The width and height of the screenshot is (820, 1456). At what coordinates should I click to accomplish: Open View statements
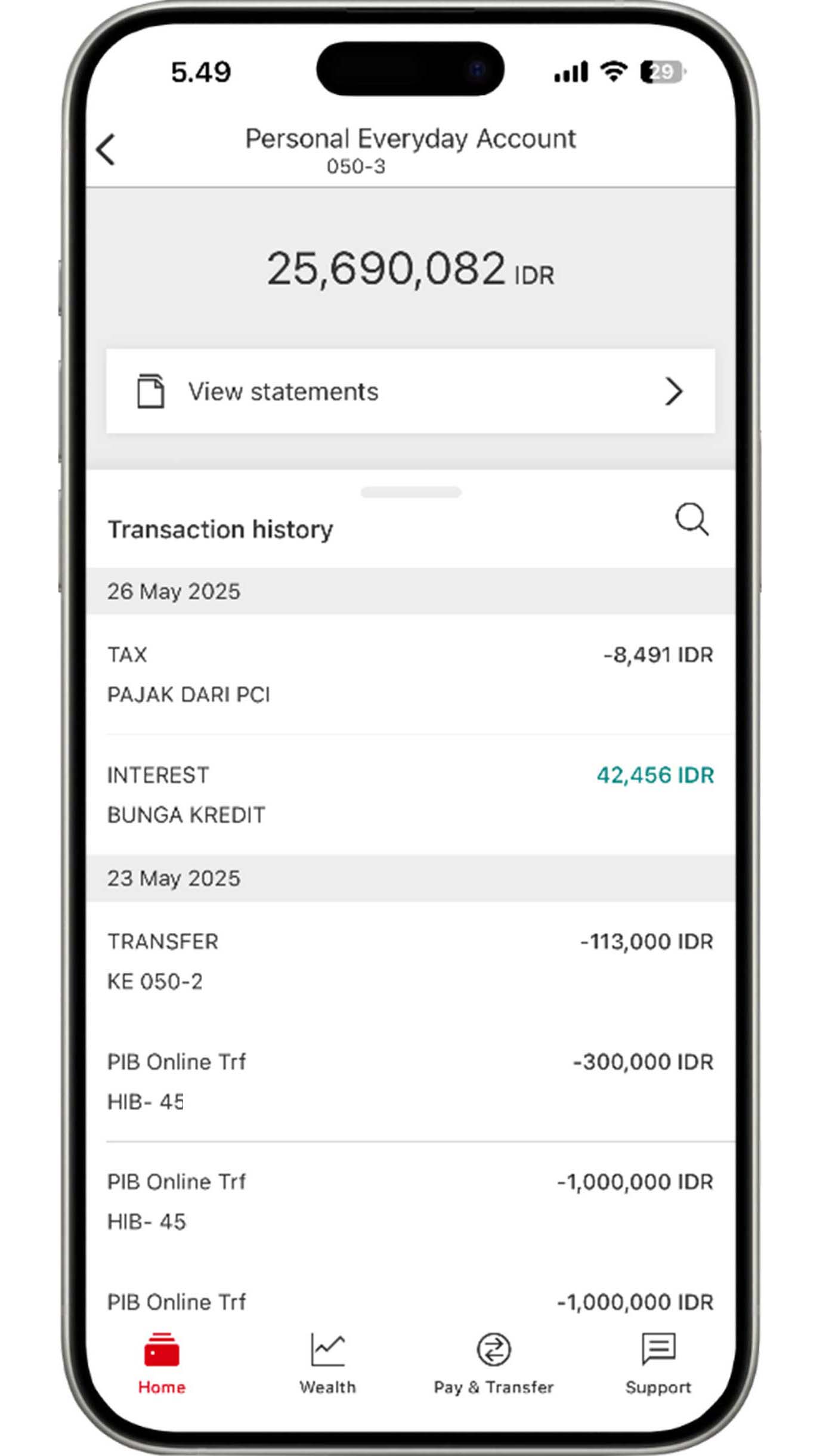[410, 391]
